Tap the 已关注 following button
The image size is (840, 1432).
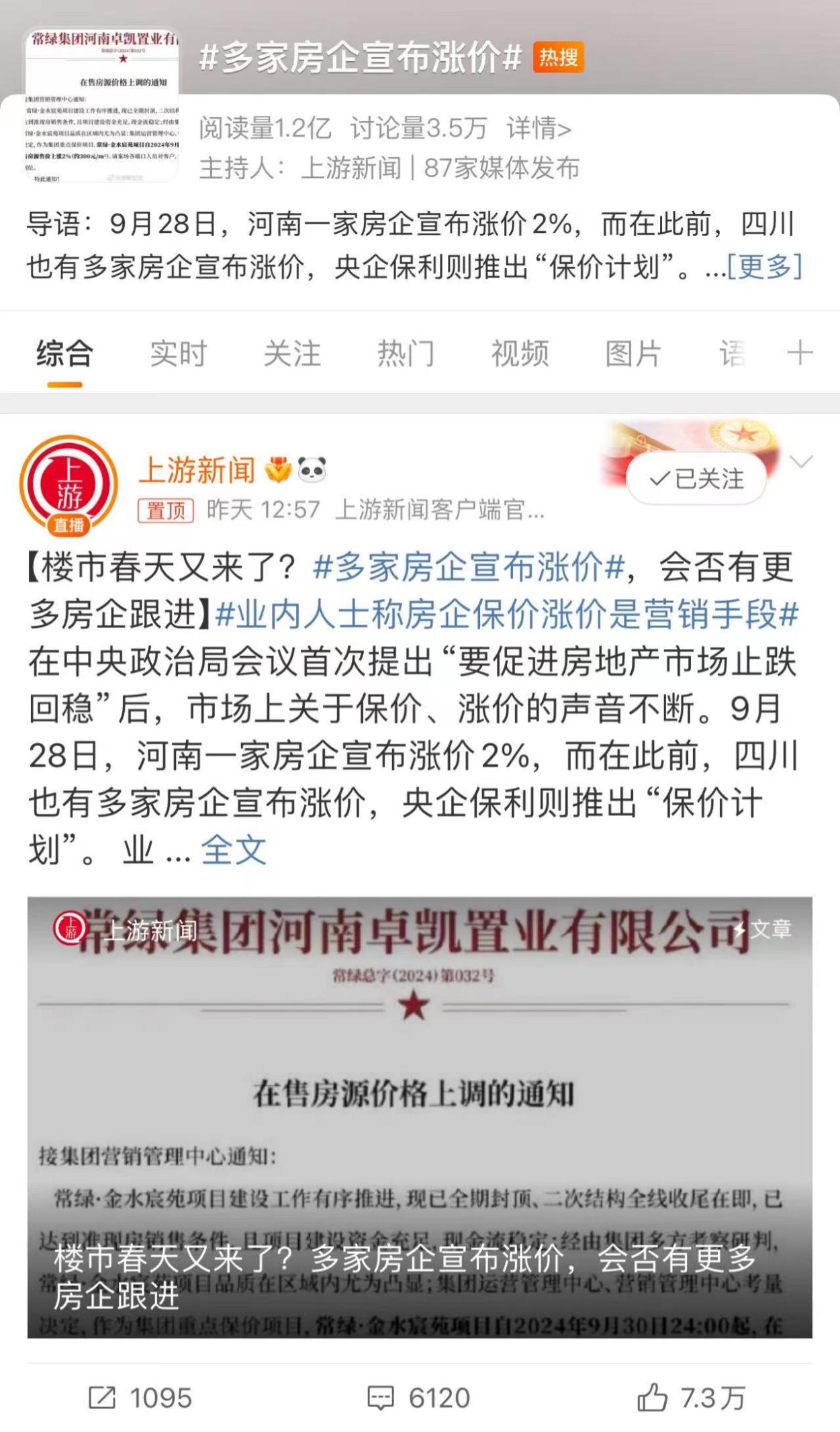click(696, 479)
